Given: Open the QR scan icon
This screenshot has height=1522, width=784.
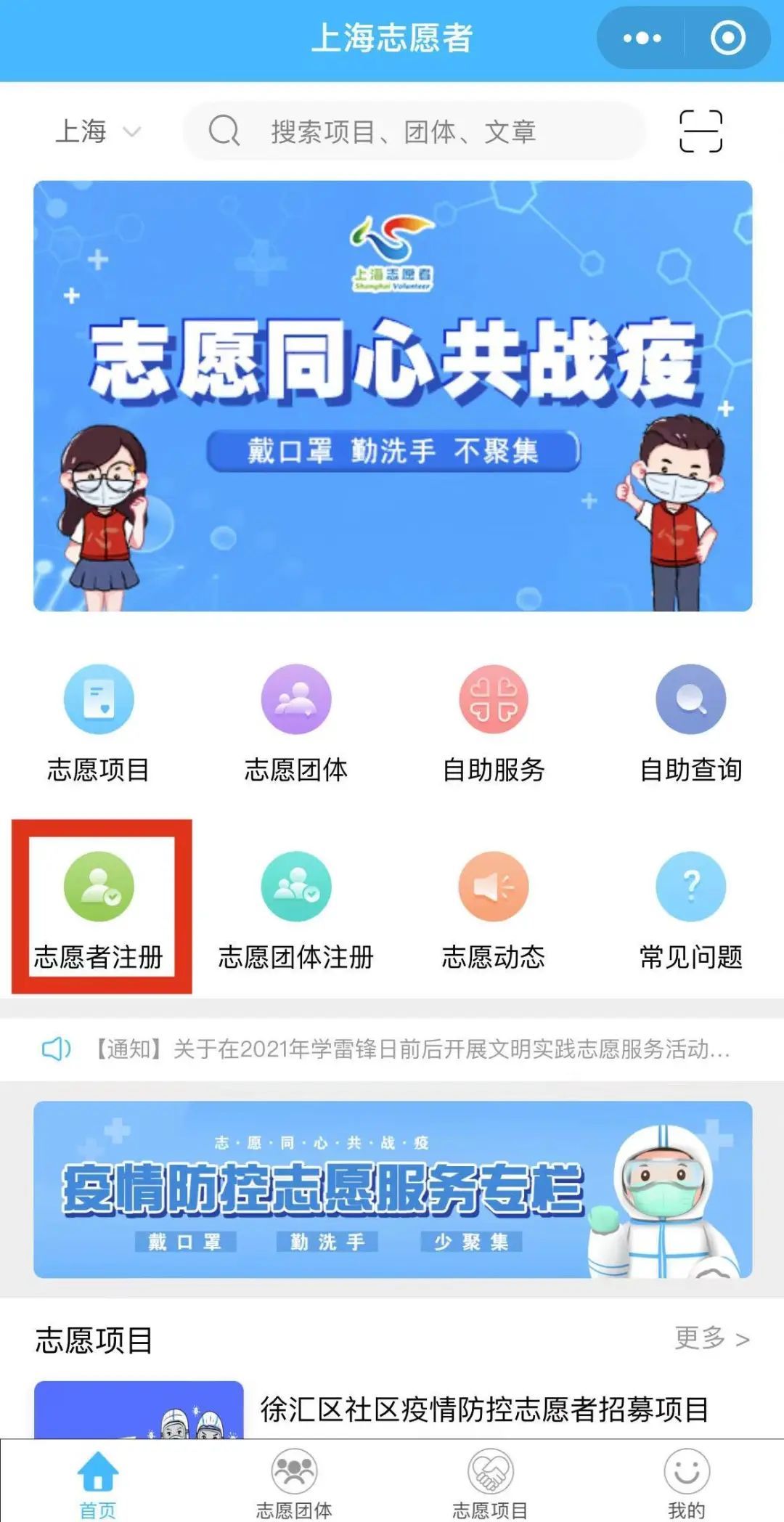Looking at the screenshot, I should 701,131.
